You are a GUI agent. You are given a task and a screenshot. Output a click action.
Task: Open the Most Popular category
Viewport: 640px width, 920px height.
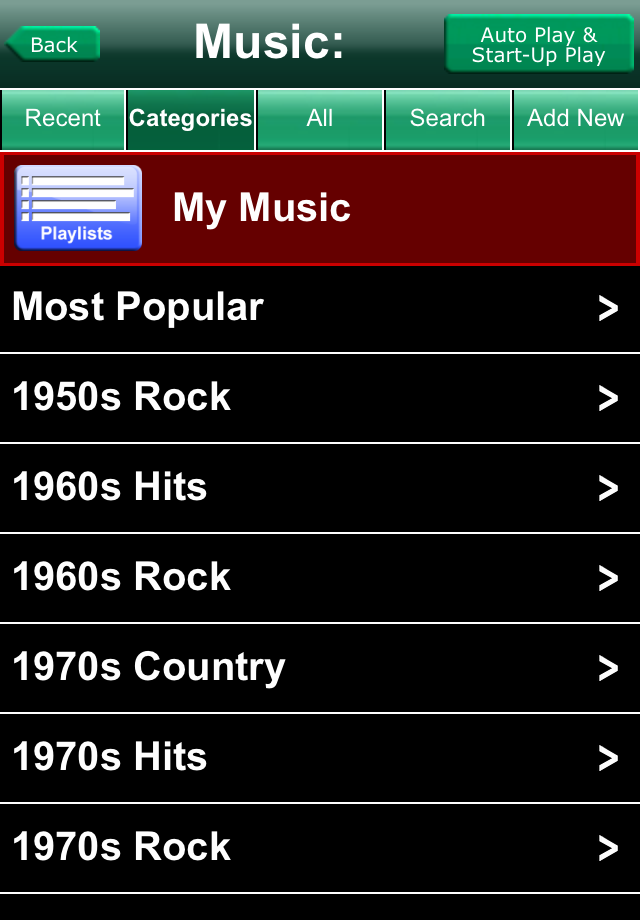pyautogui.click(x=320, y=308)
